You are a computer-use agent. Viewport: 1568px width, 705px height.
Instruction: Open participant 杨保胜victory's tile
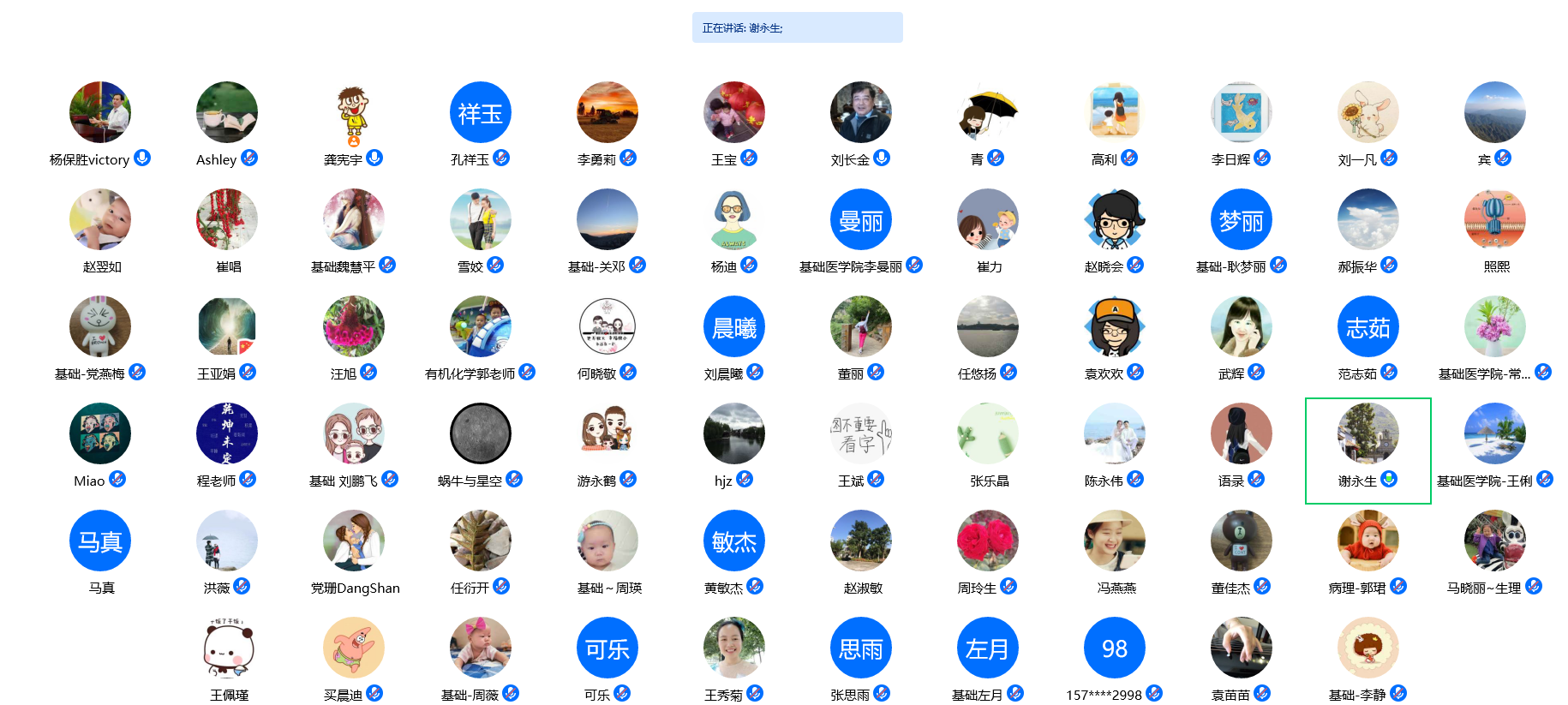[x=100, y=112]
